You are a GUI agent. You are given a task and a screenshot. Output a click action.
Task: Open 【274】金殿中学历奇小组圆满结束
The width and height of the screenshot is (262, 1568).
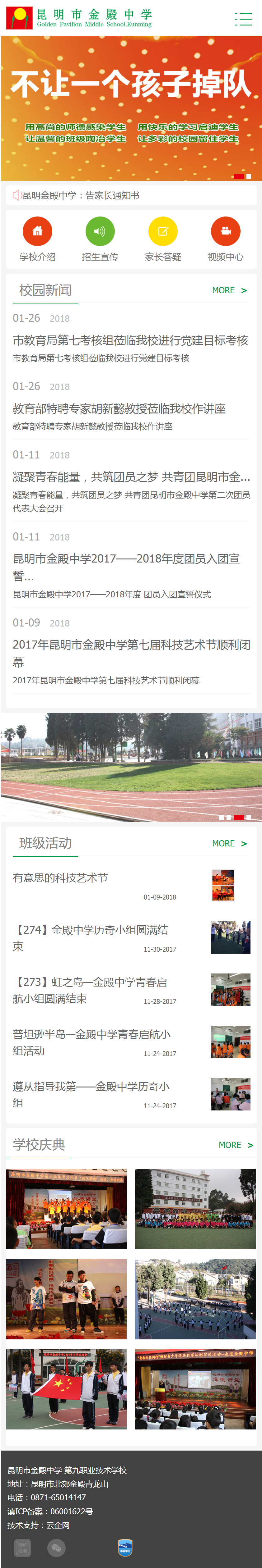[90, 937]
